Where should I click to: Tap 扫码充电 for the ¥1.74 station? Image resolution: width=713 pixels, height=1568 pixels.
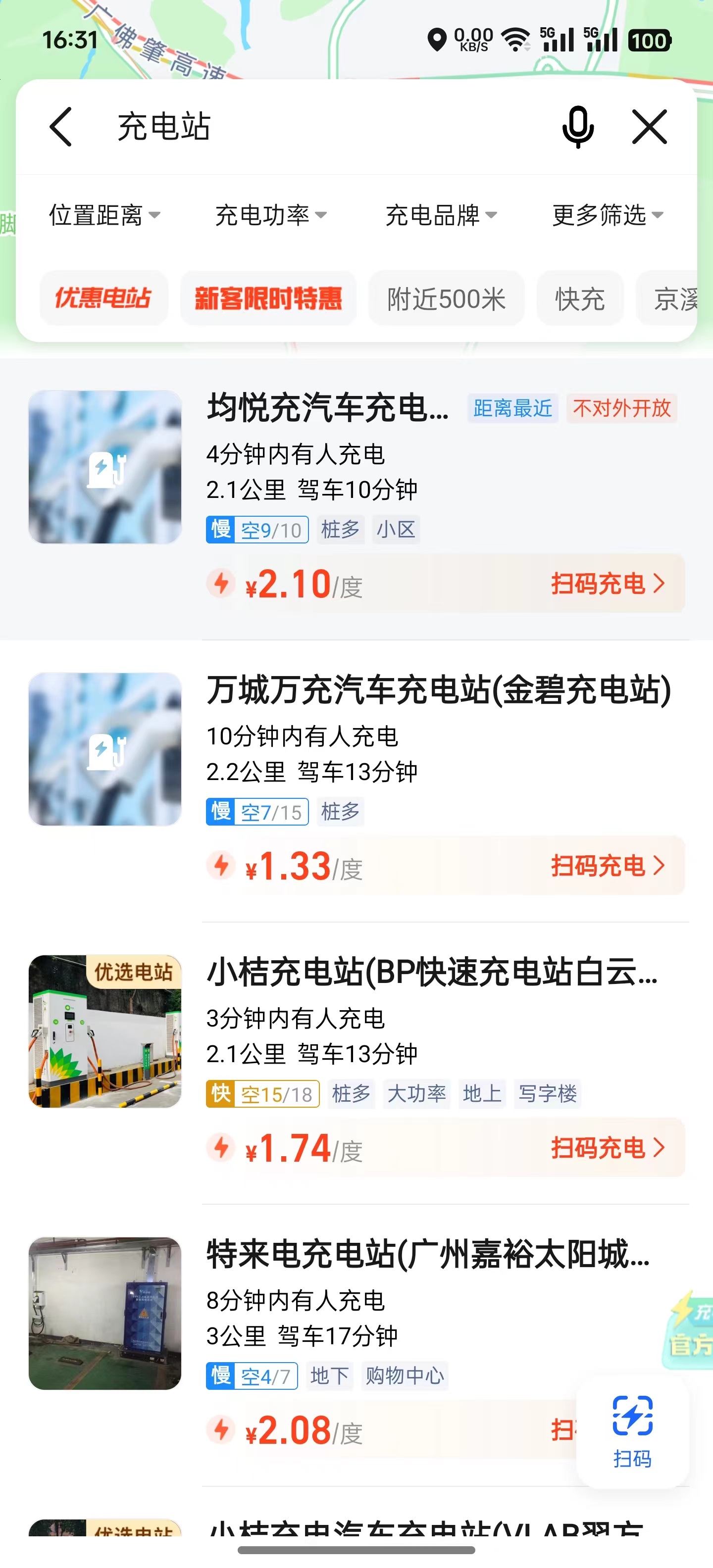point(607,1148)
